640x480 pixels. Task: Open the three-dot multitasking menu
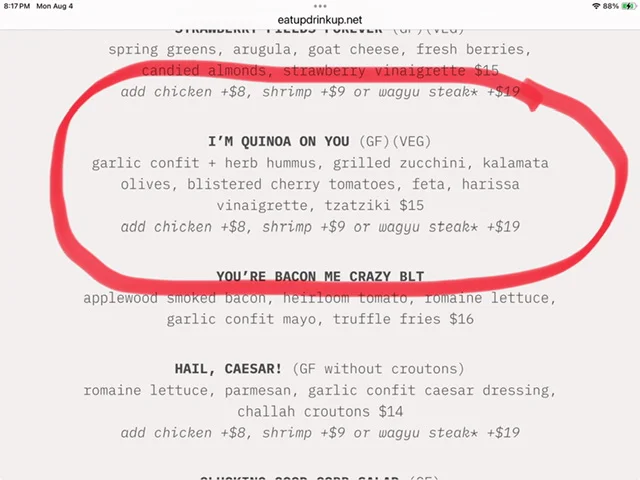pyautogui.click(x=320, y=6)
